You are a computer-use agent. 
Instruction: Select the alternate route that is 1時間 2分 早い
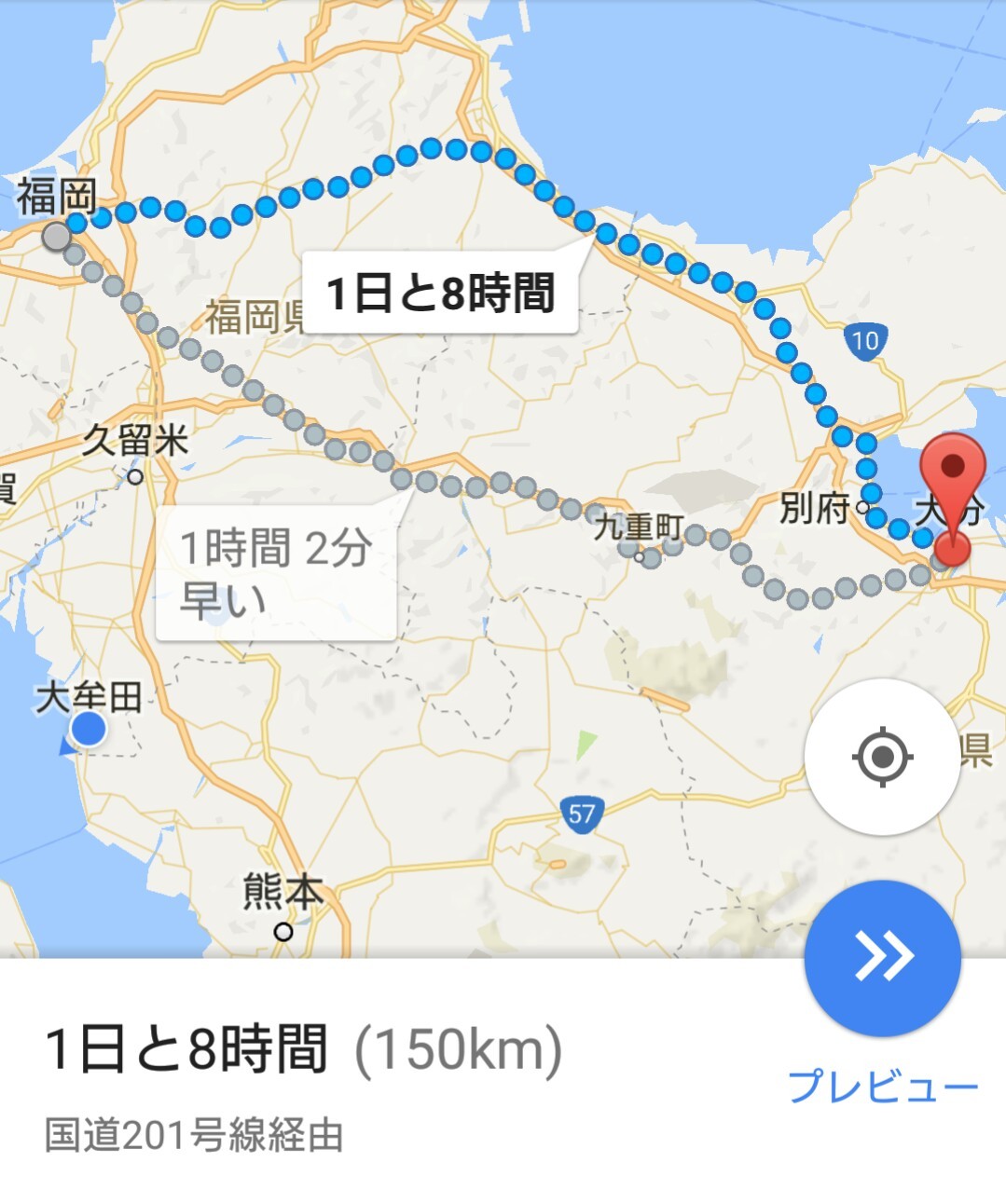tap(276, 573)
